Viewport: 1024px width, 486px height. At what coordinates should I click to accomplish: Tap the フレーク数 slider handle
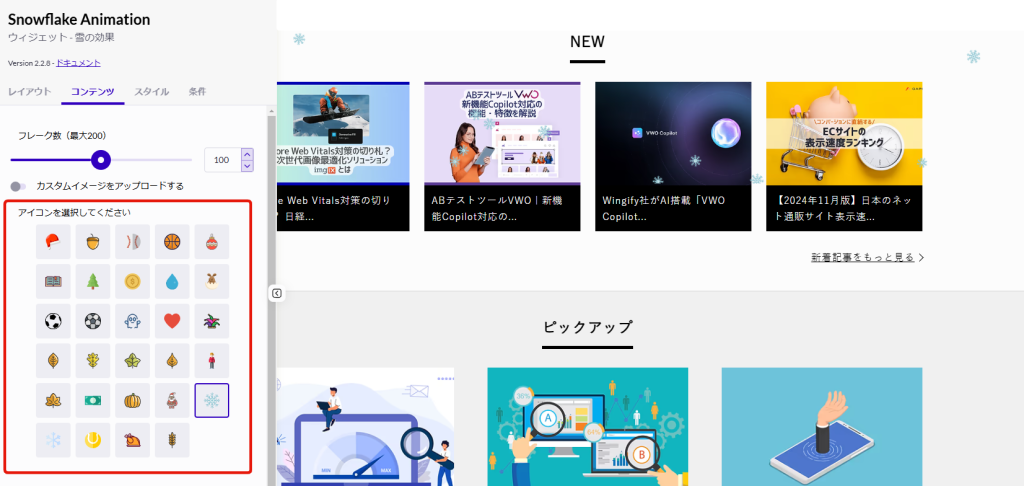[100, 159]
